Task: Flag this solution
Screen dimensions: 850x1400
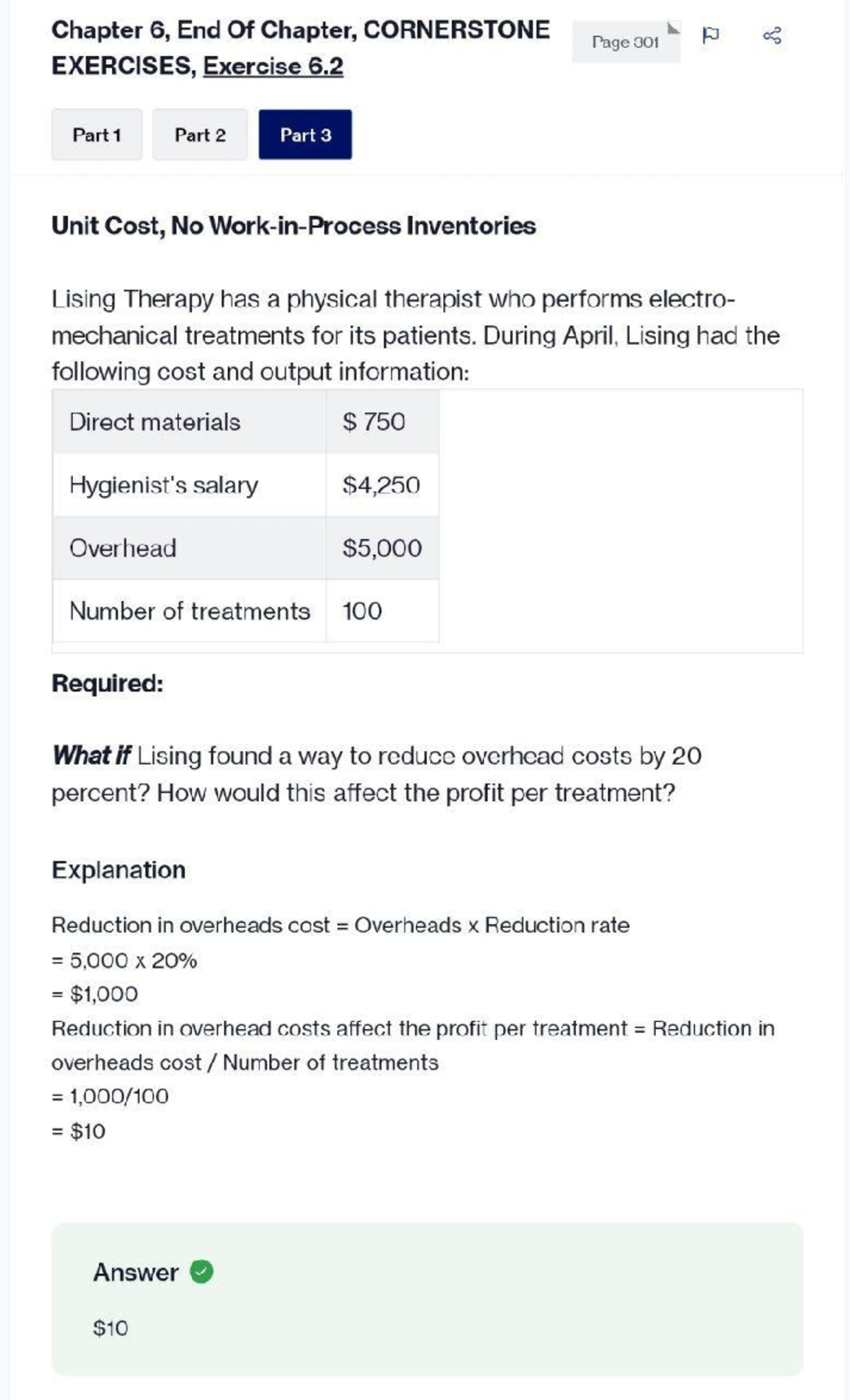Action: 710,35
